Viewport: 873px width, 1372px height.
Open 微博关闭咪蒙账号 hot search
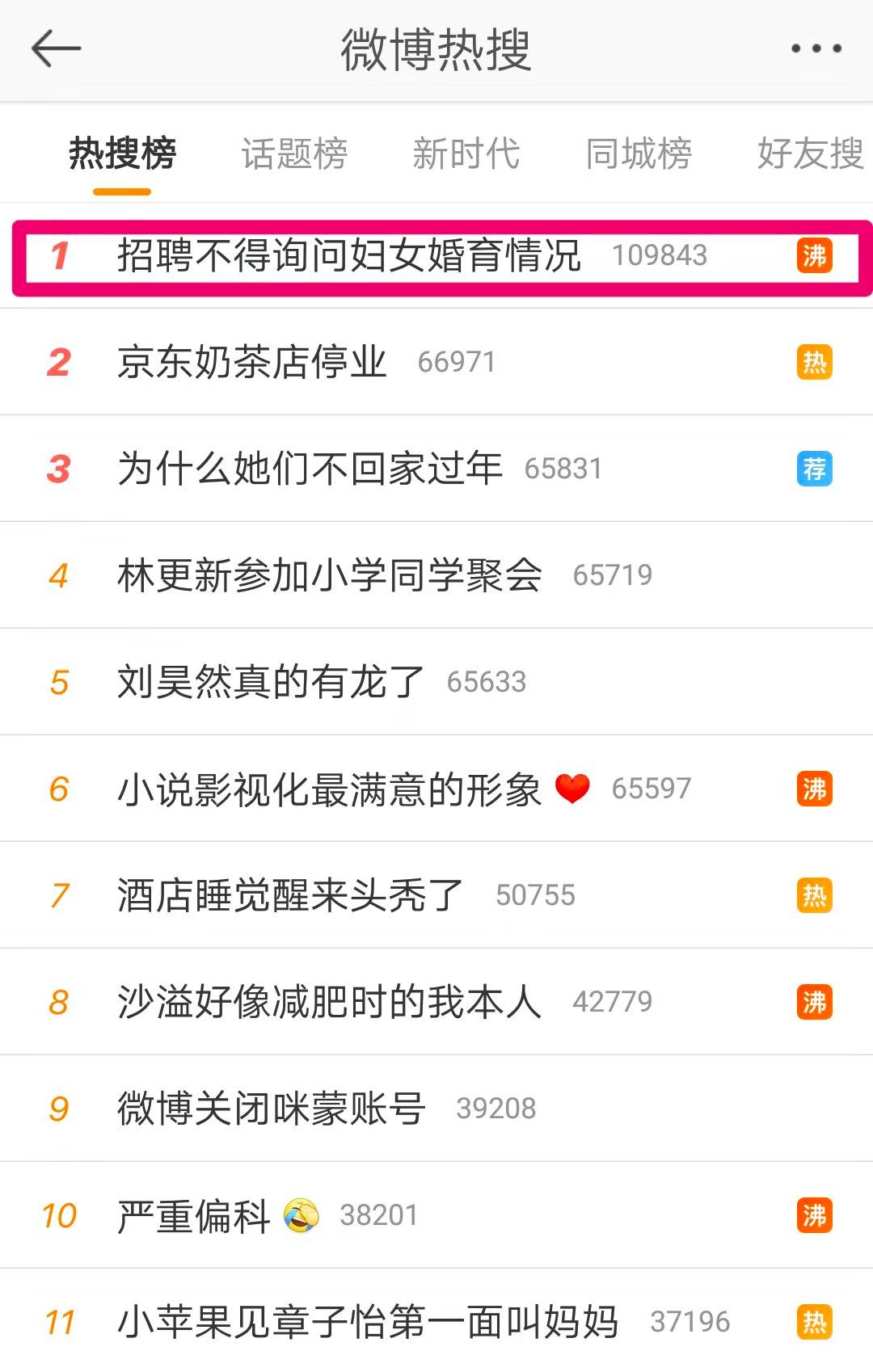click(271, 1109)
